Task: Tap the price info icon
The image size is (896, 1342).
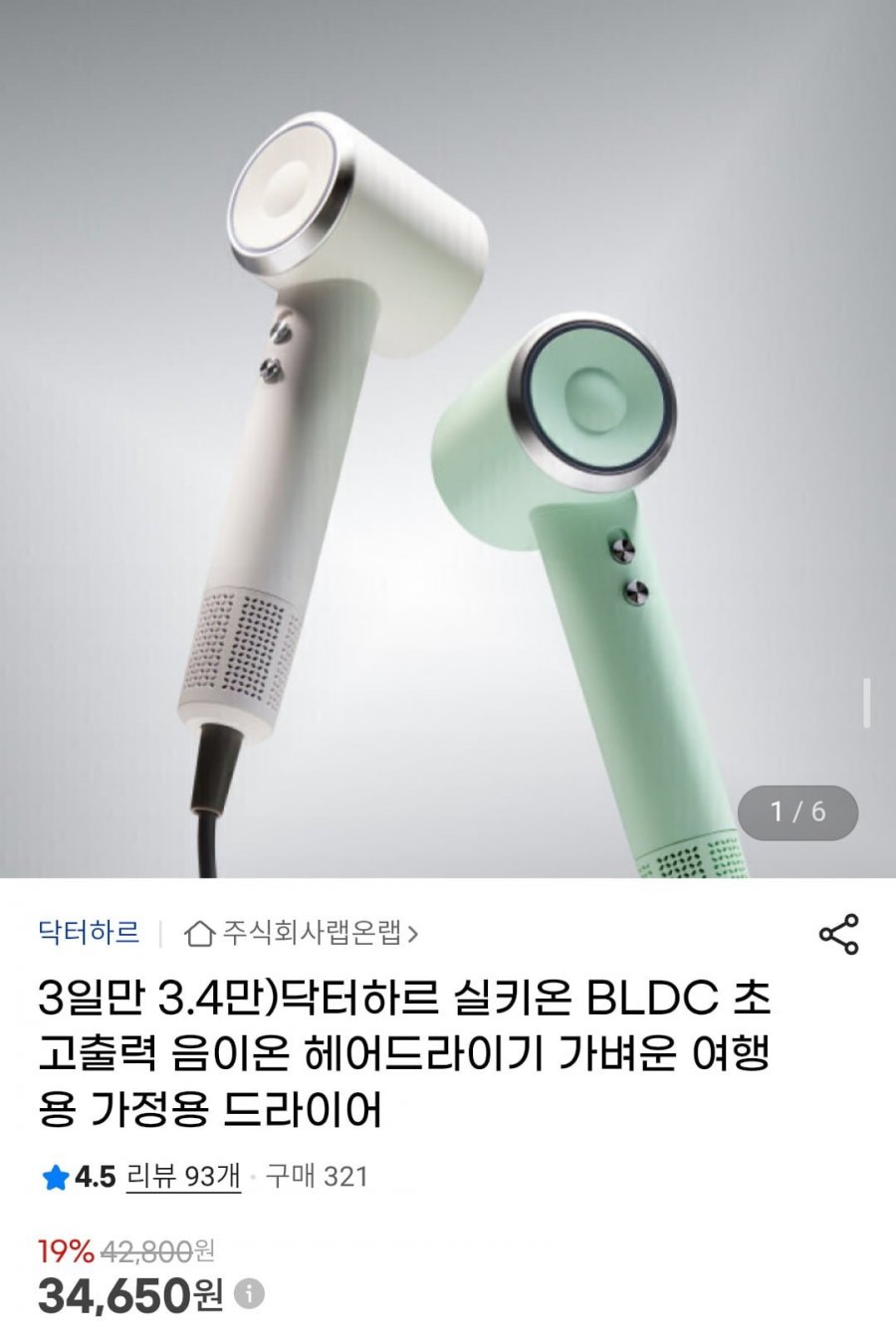Action: tap(249, 1293)
